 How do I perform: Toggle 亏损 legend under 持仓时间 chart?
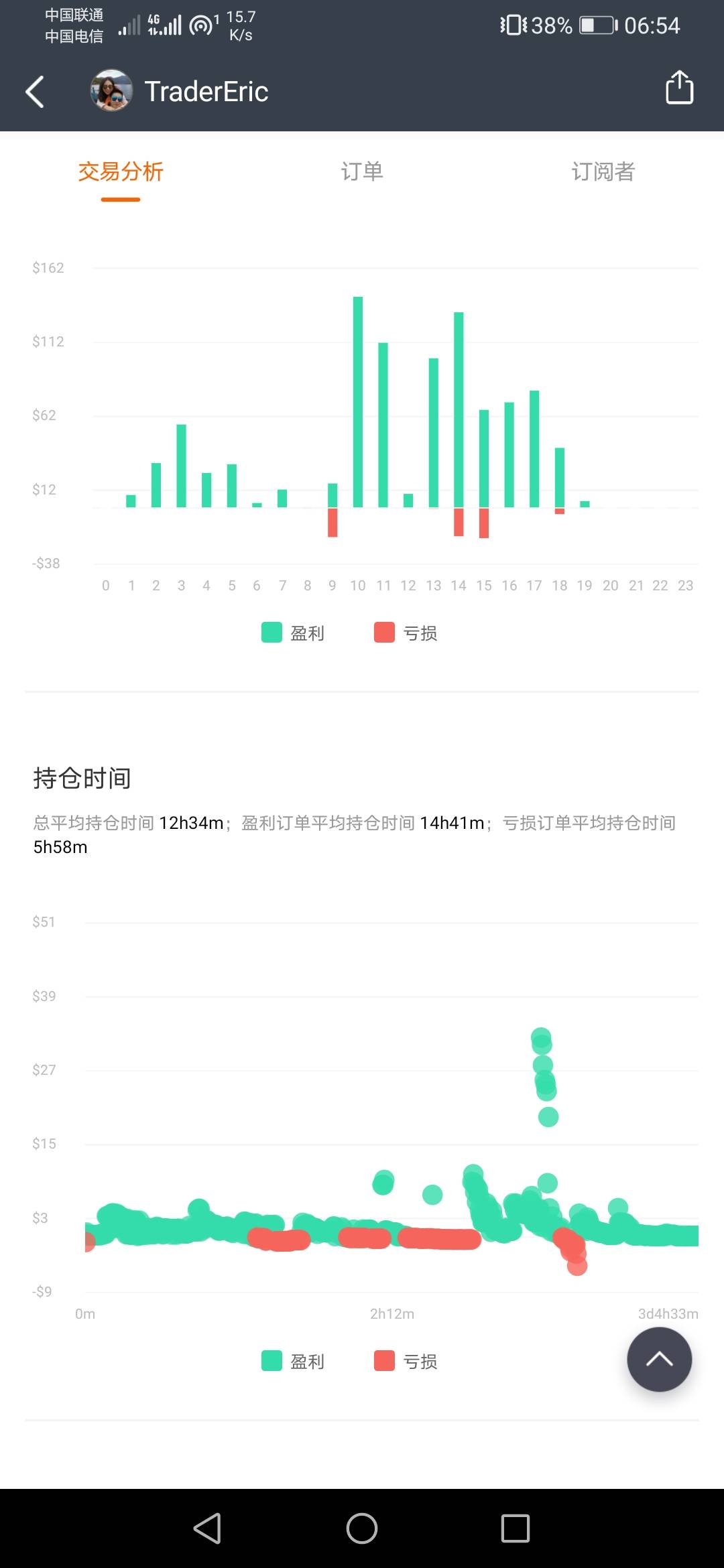pyautogui.click(x=406, y=1361)
